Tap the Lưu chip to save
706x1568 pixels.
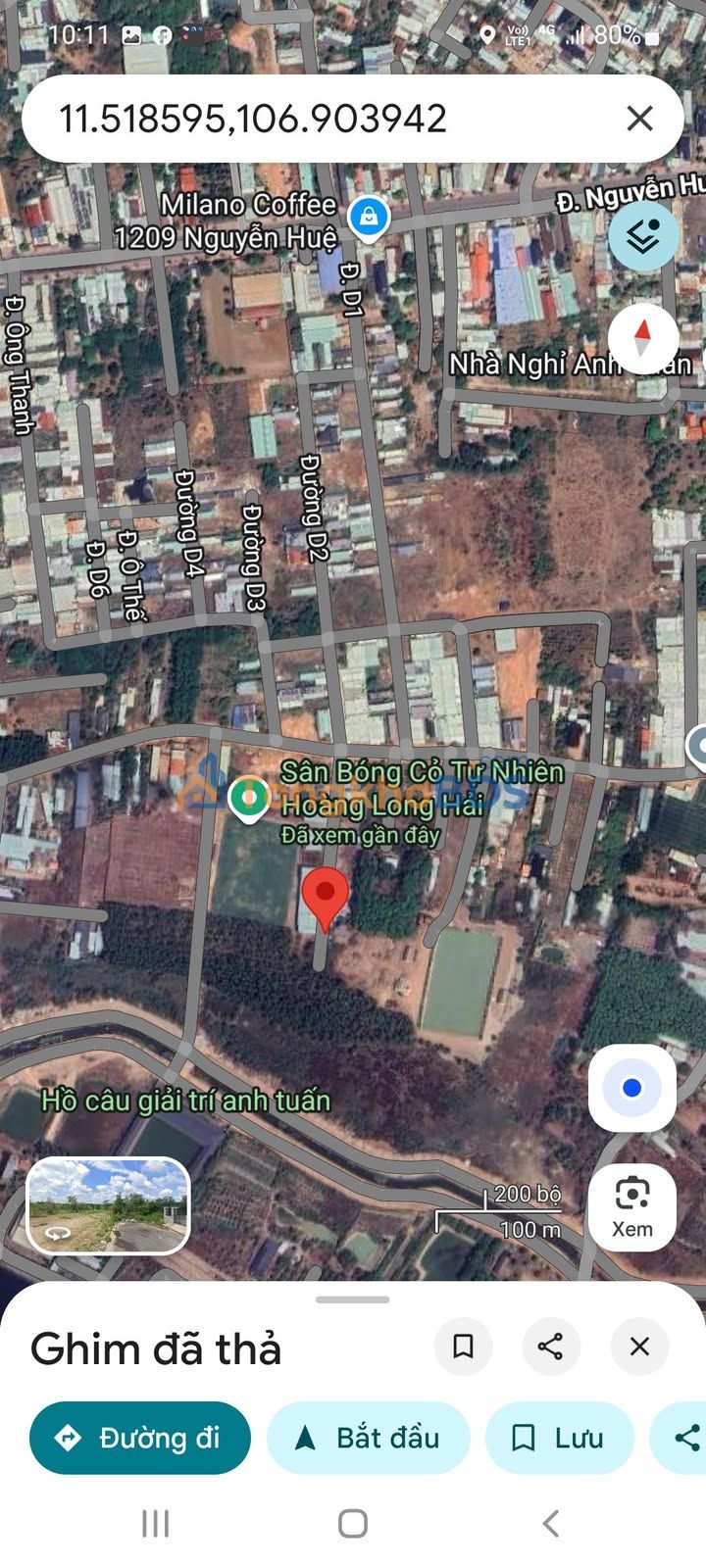(x=559, y=1438)
